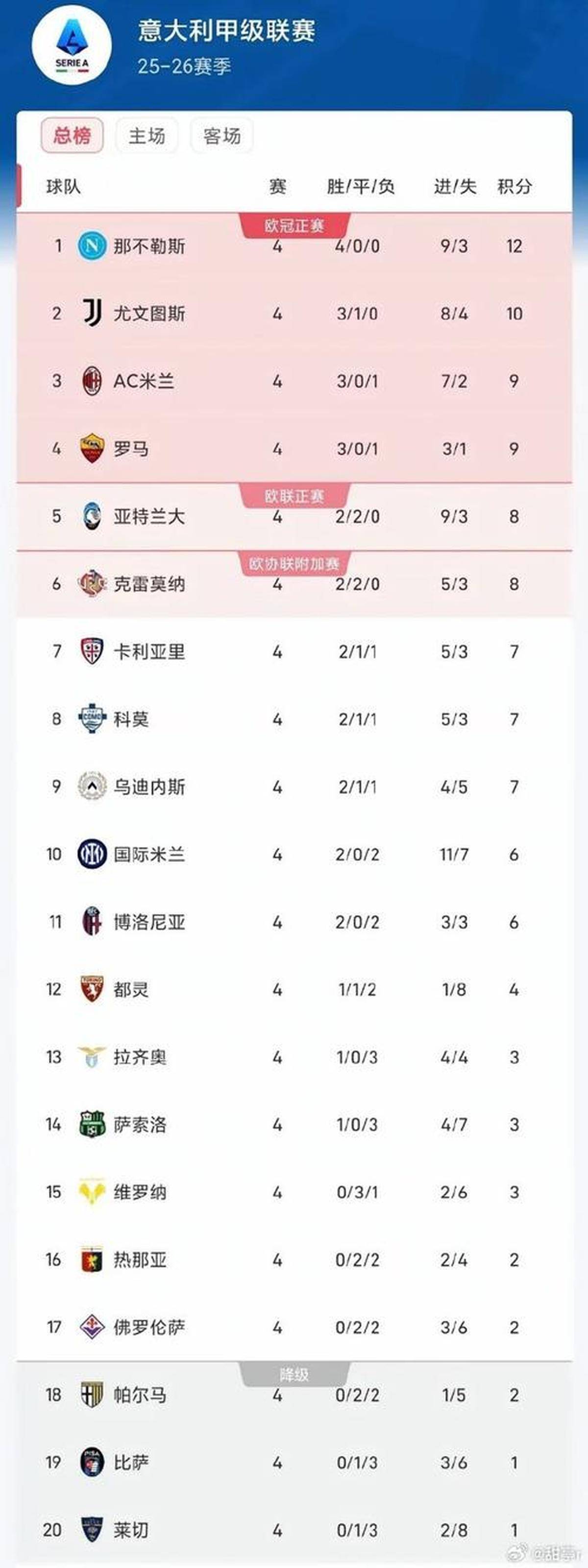
Task: Switch to the 客场 tab
Action: click(x=221, y=136)
